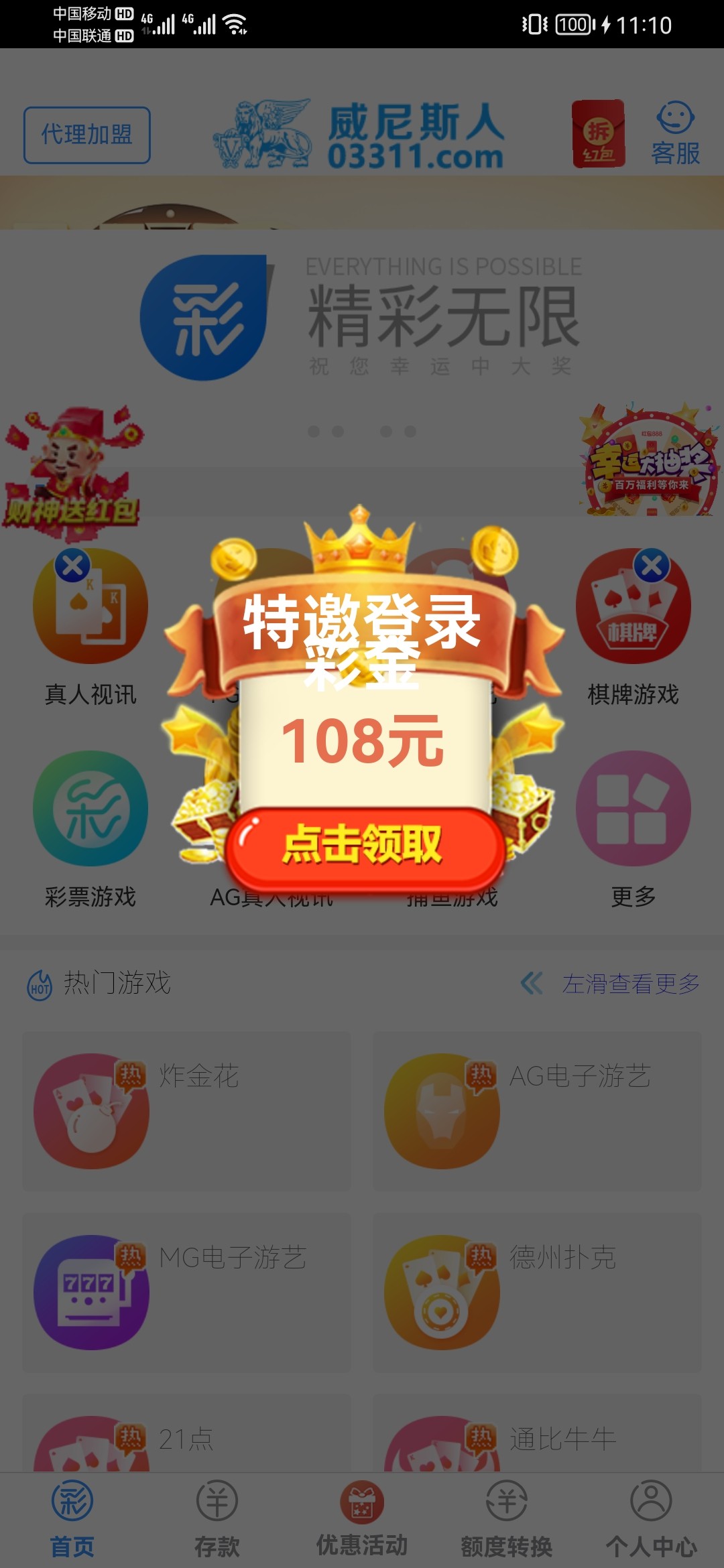Open the AG电子游艺 game card

pyautogui.click(x=536, y=1111)
